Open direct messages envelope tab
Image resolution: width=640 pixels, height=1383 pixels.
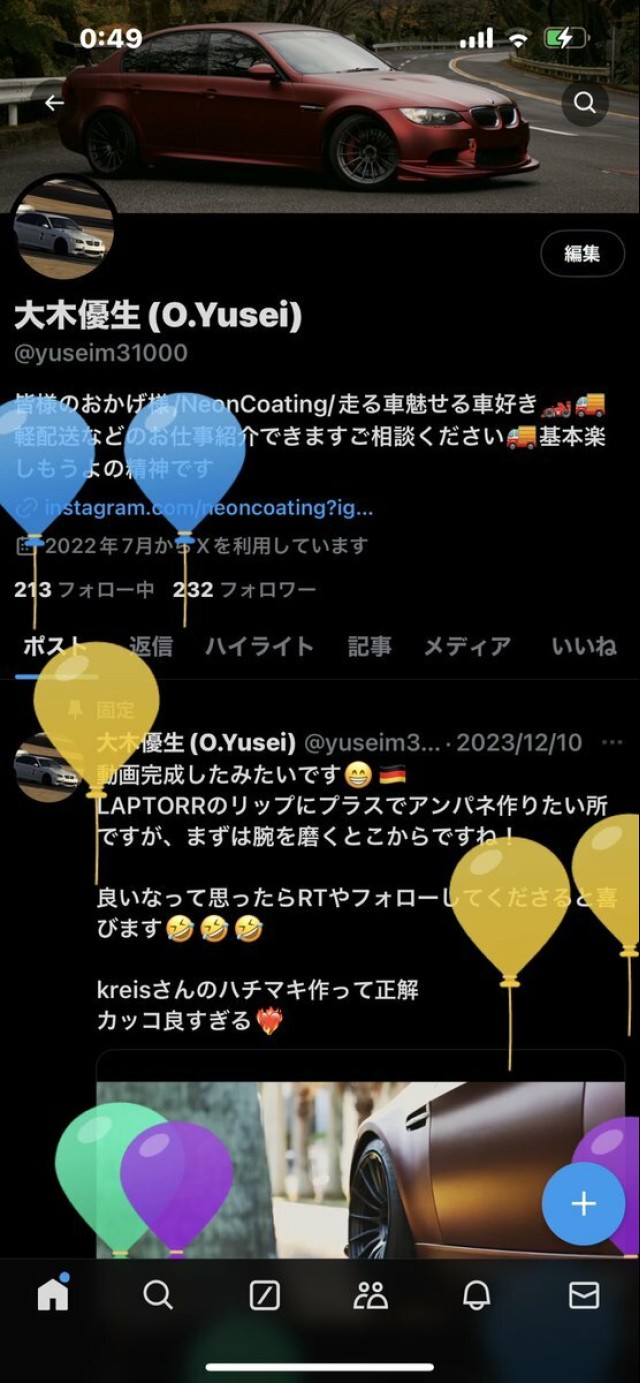583,1295
